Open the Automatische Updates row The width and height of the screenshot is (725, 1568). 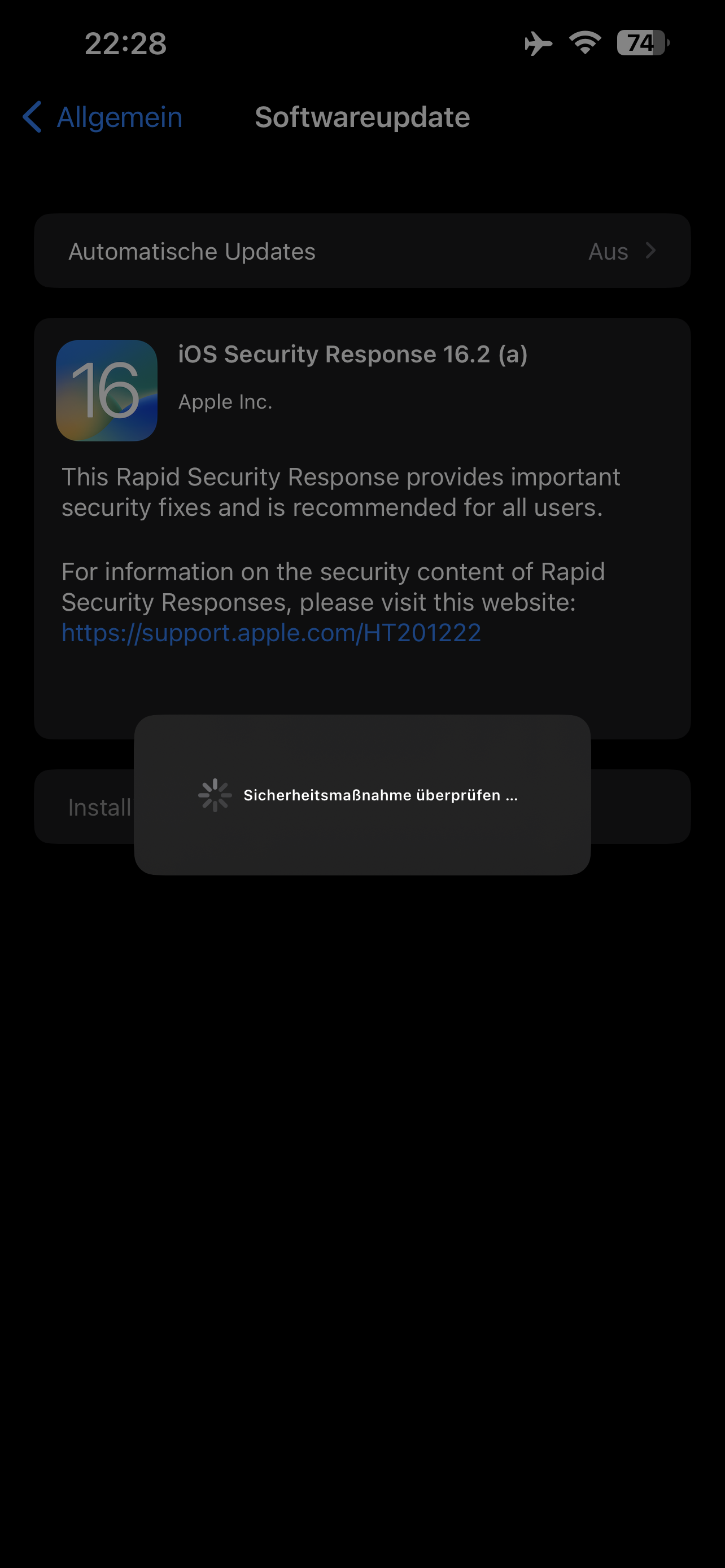(x=362, y=251)
